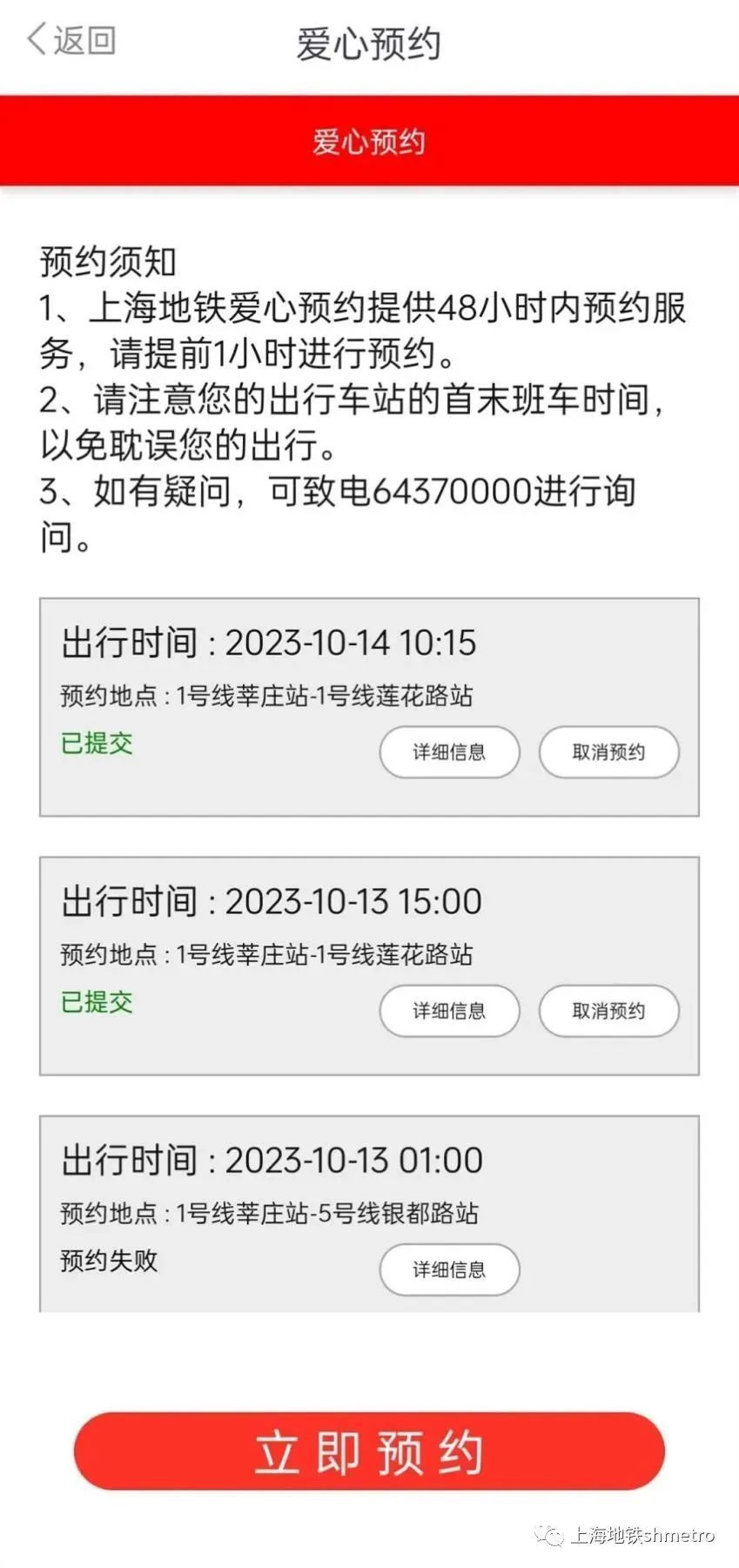Tap the 返回 back label at top left
This screenshot has width=739, height=1568.
click(x=78, y=38)
